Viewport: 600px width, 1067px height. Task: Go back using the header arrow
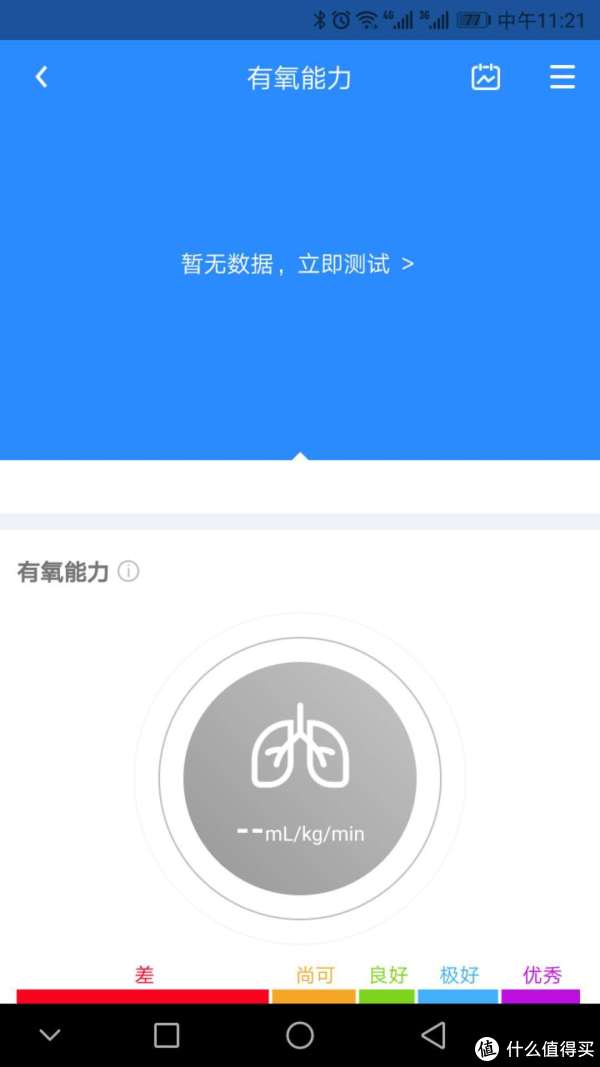(x=41, y=77)
